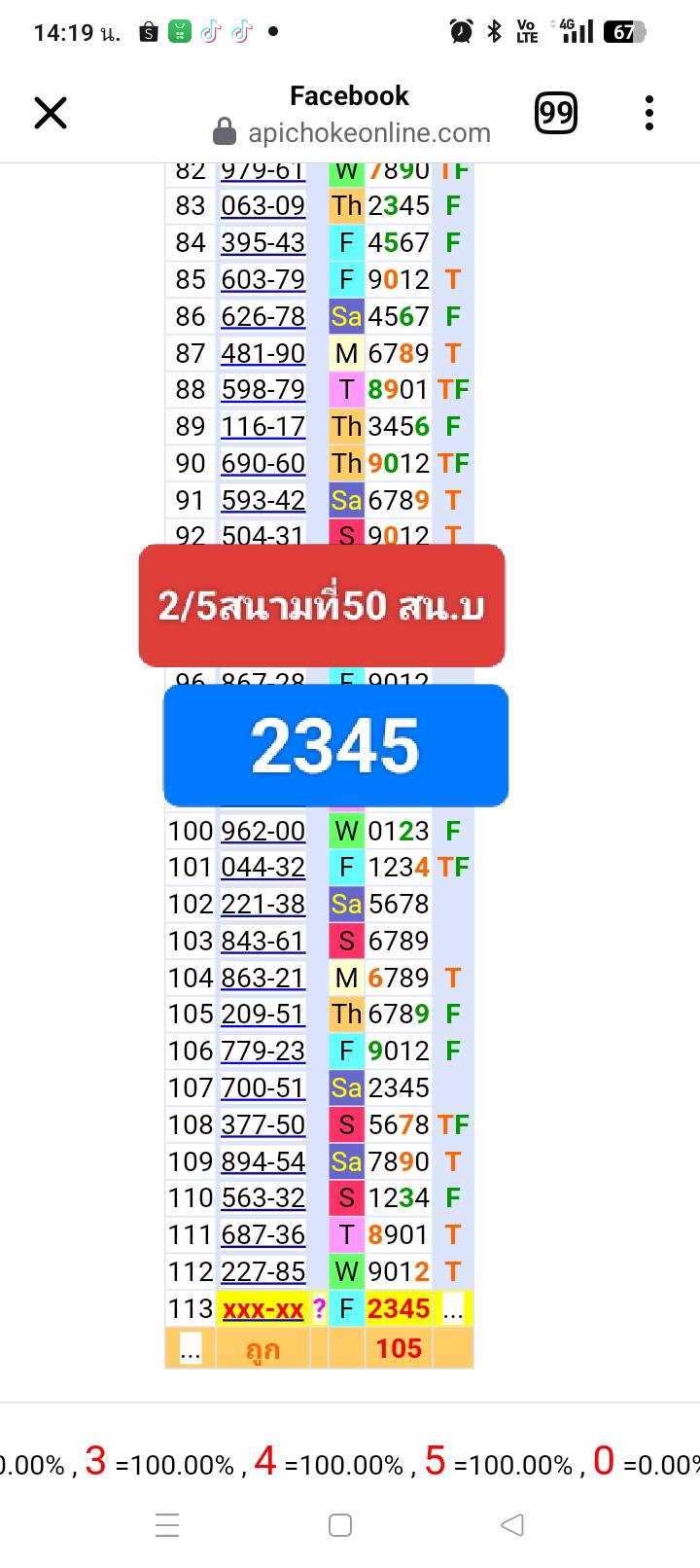This screenshot has height=1568, width=700.
Task: Open the 894-54 link in row 109
Action: tap(262, 1162)
